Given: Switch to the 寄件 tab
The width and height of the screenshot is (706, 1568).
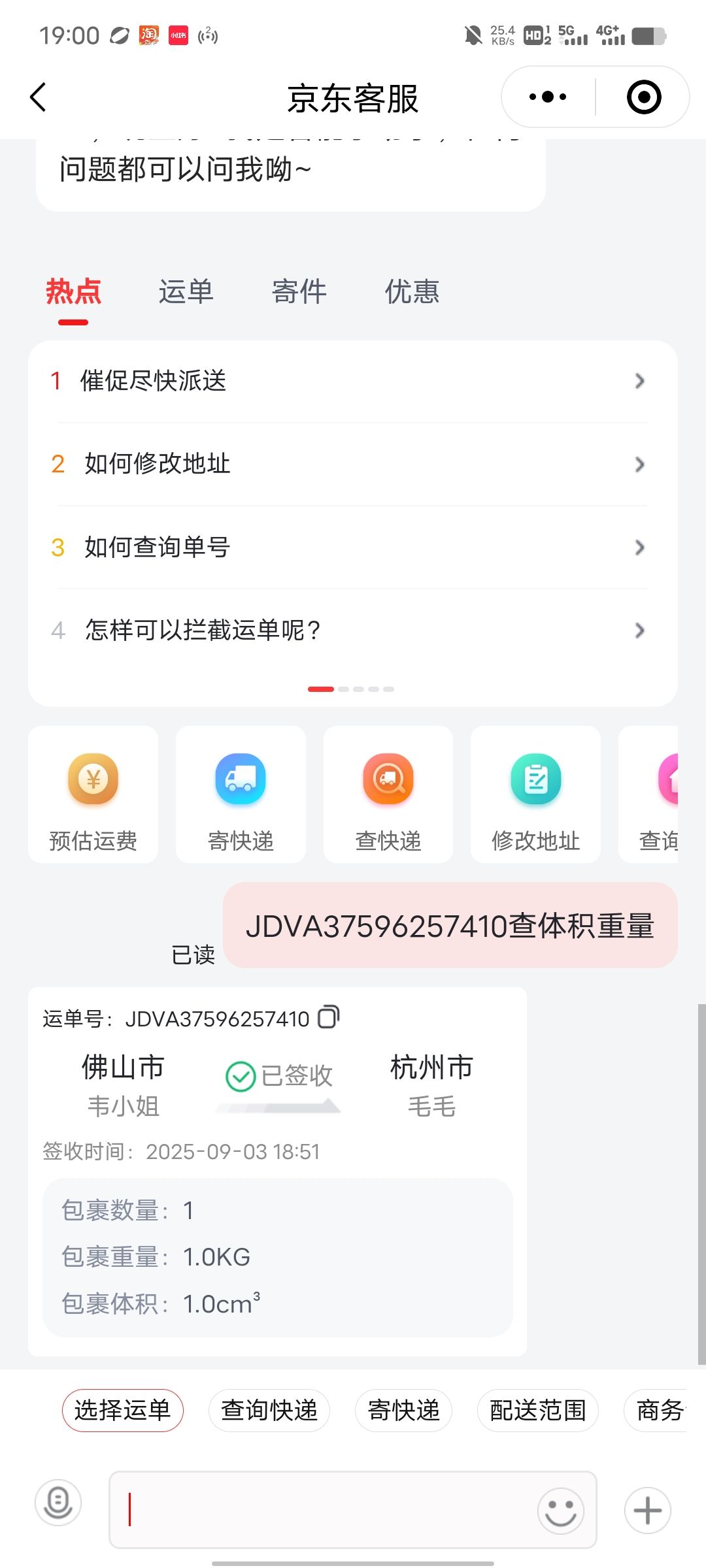Looking at the screenshot, I should click(299, 291).
